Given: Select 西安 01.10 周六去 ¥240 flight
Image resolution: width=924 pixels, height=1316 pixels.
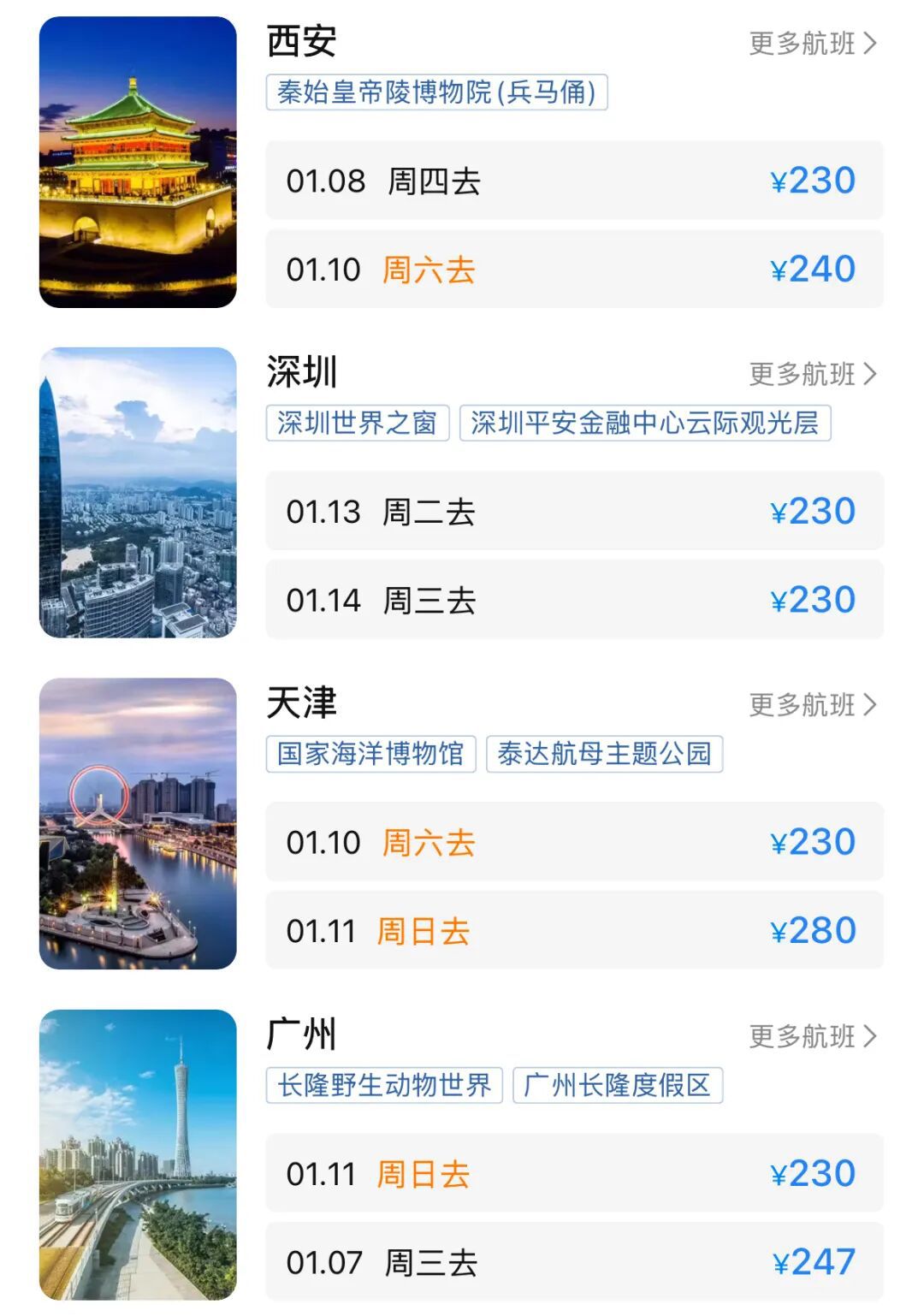Looking at the screenshot, I should pos(573,270).
